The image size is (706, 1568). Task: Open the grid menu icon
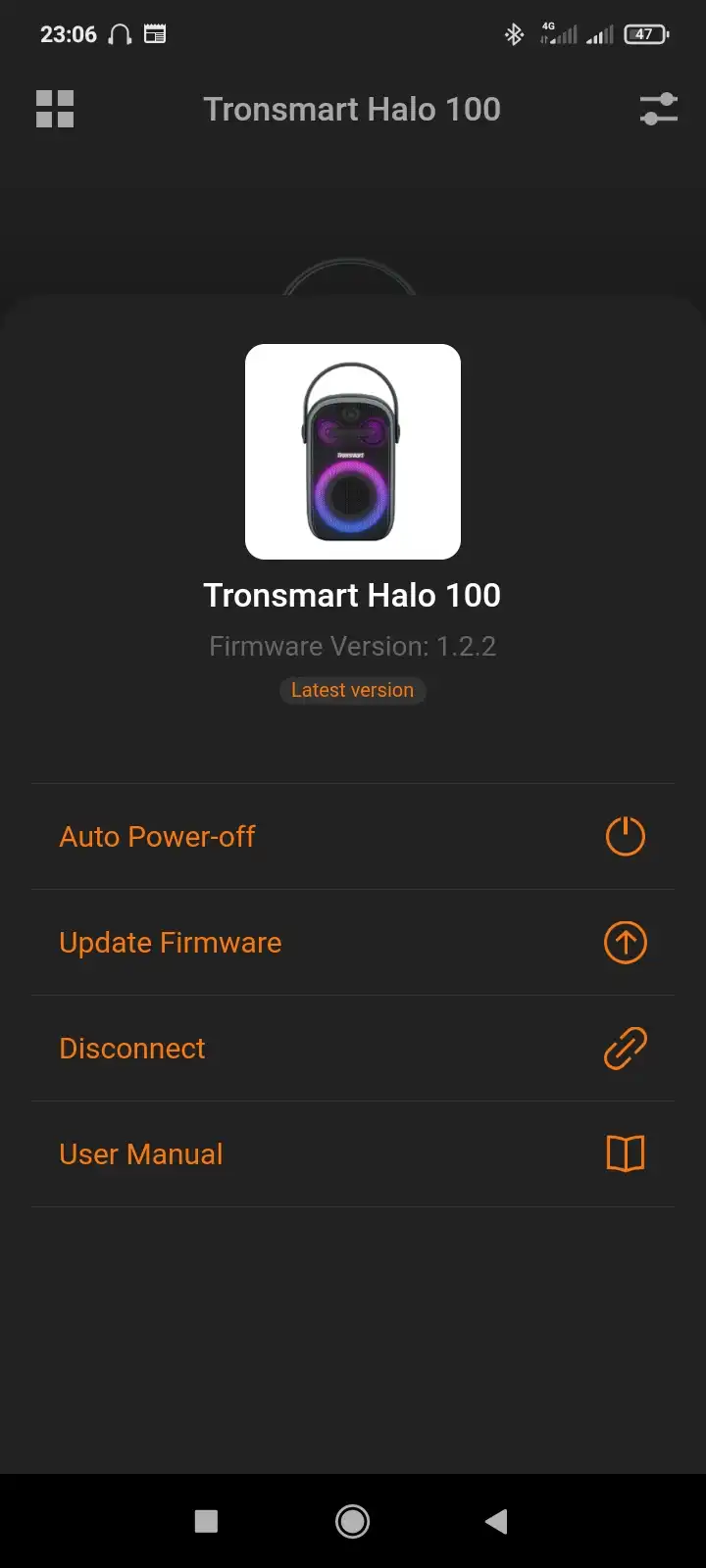coord(55,109)
